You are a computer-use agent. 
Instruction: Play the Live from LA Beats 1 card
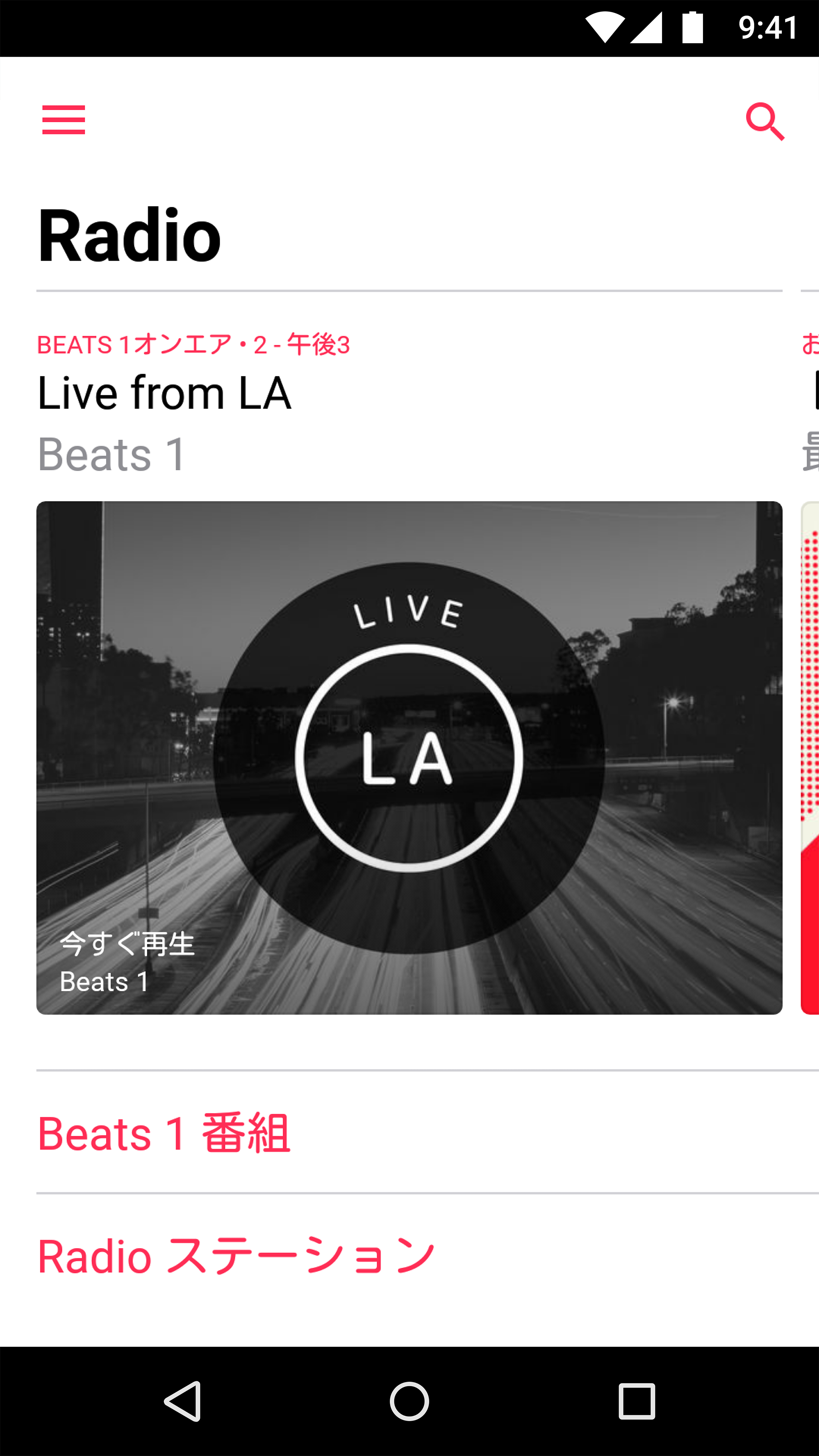click(x=409, y=758)
